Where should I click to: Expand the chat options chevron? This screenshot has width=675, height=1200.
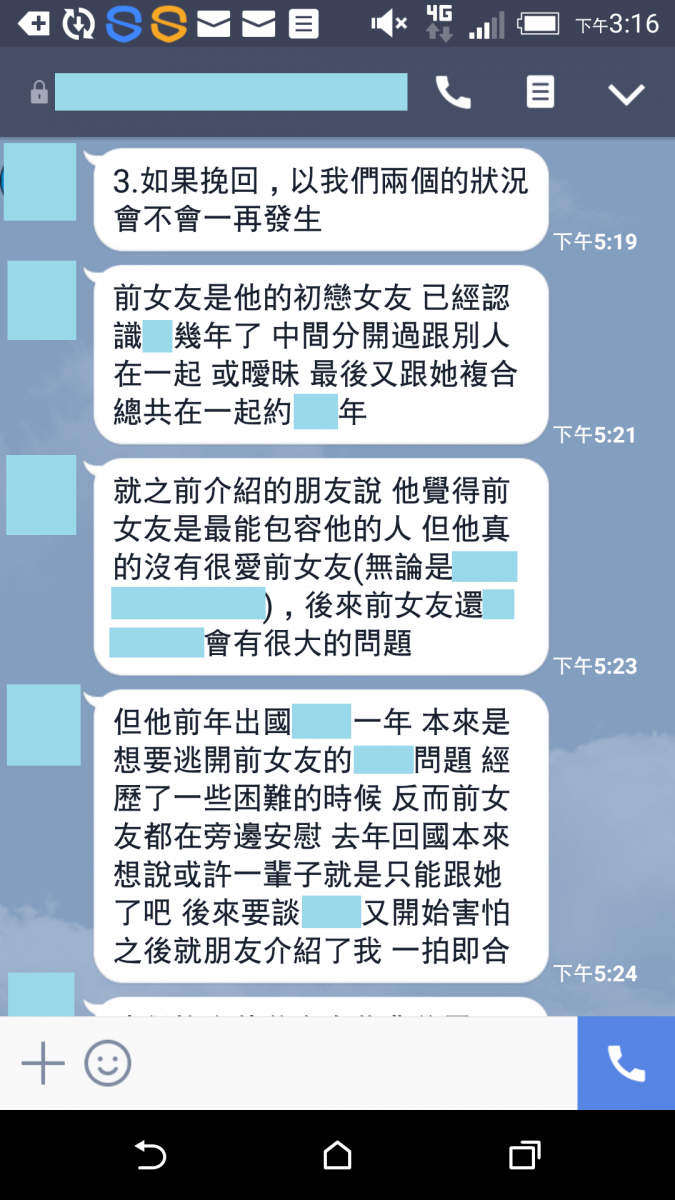point(627,94)
